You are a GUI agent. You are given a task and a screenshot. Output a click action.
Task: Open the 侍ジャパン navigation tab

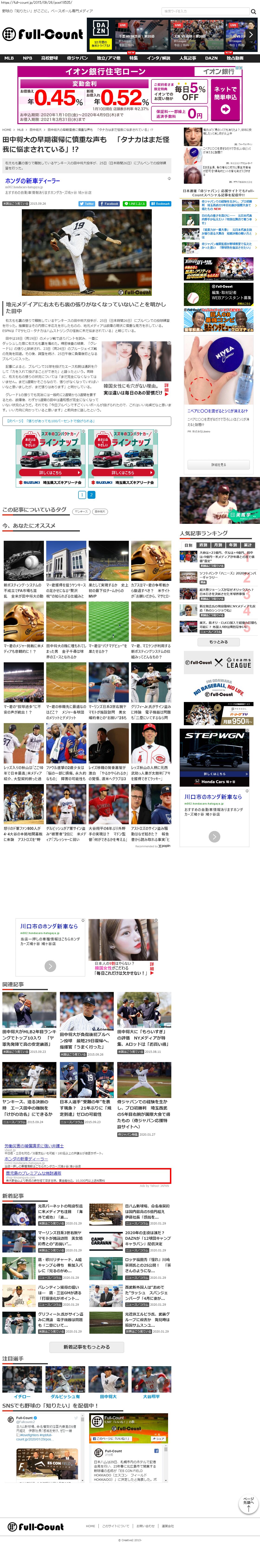coord(77,58)
